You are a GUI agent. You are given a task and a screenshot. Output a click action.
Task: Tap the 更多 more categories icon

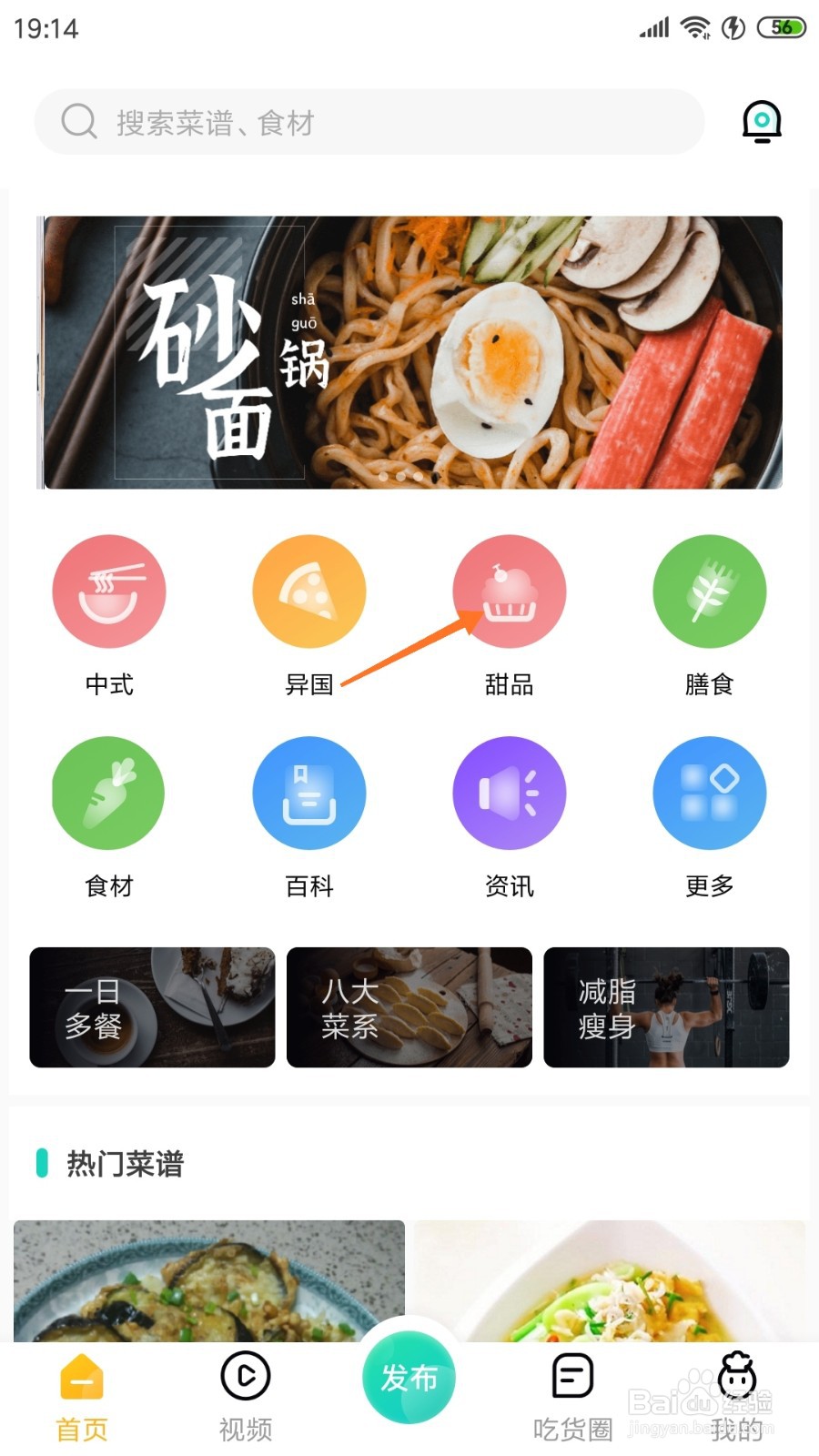point(710,793)
